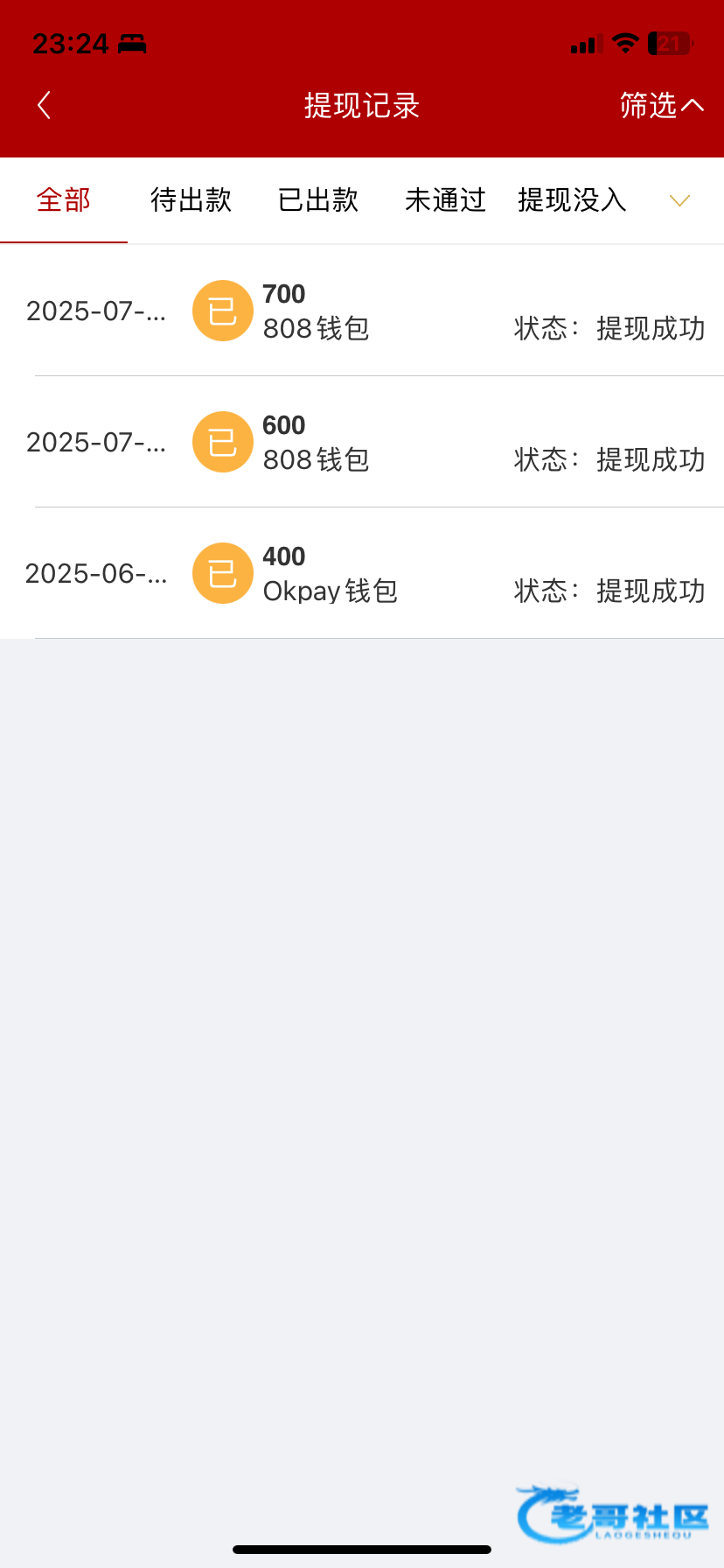Switch to the 提现没入 tab
Viewport: 724px width, 1568px height.
coord(572,200)
